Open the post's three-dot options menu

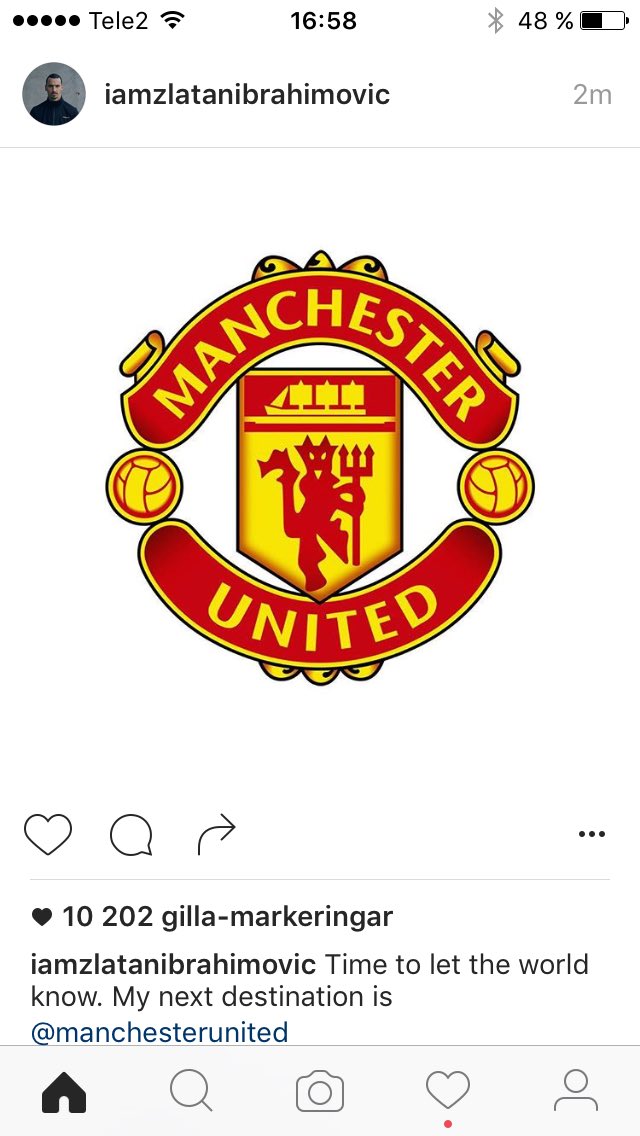(592, 834)
